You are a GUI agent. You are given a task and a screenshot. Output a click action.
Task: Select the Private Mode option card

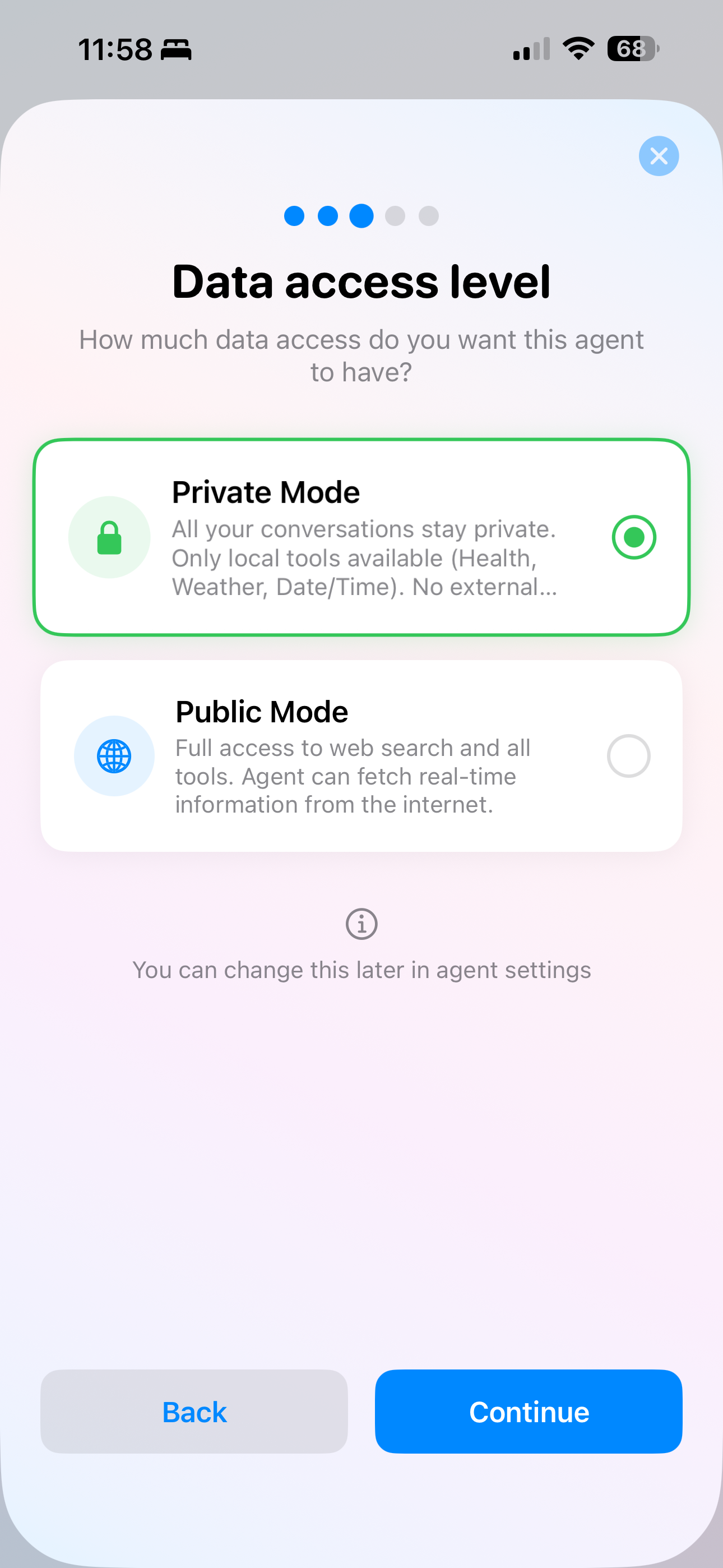[x=361, y=537]
